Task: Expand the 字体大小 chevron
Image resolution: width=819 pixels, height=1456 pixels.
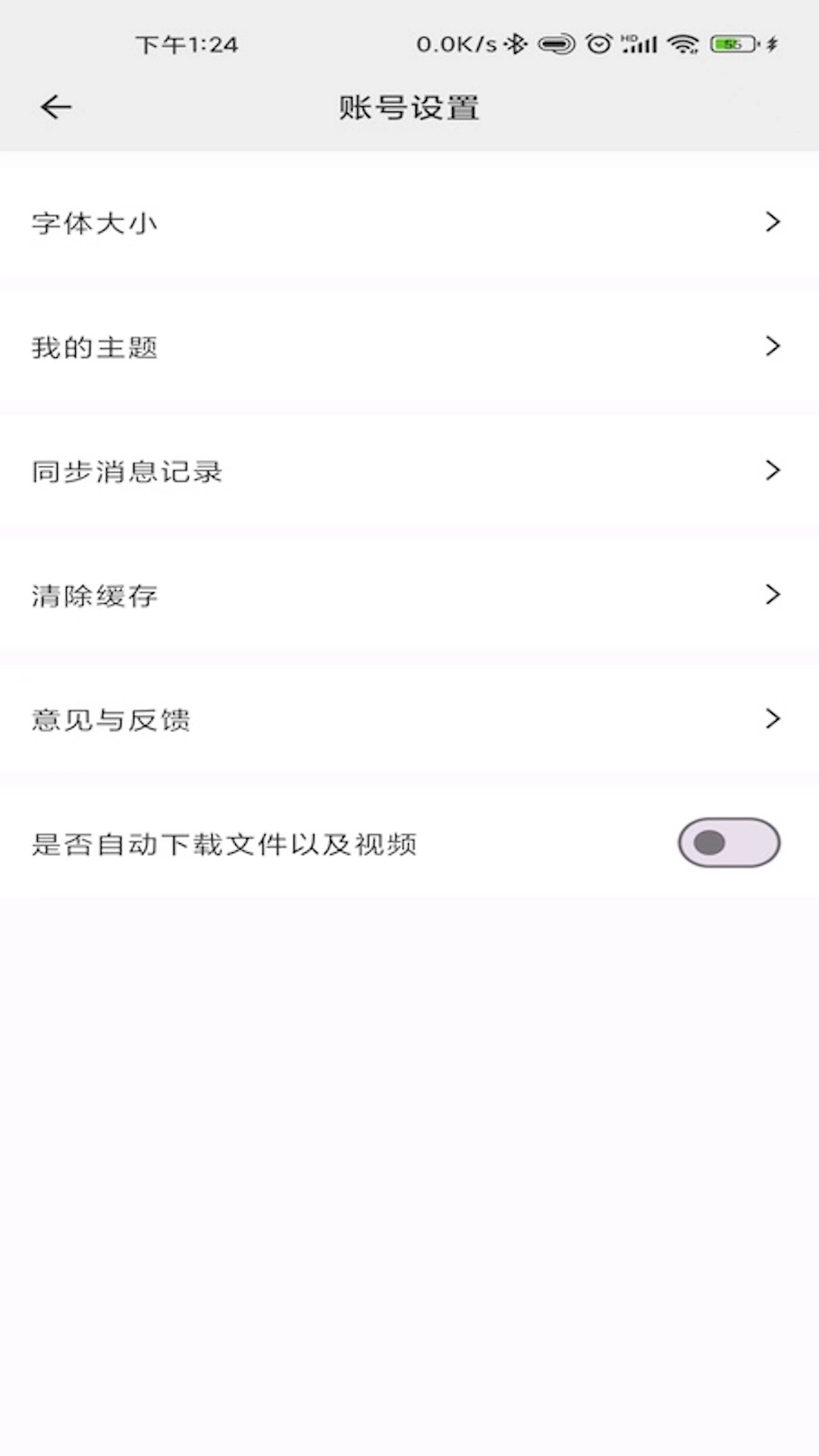Action: [773, 221]
